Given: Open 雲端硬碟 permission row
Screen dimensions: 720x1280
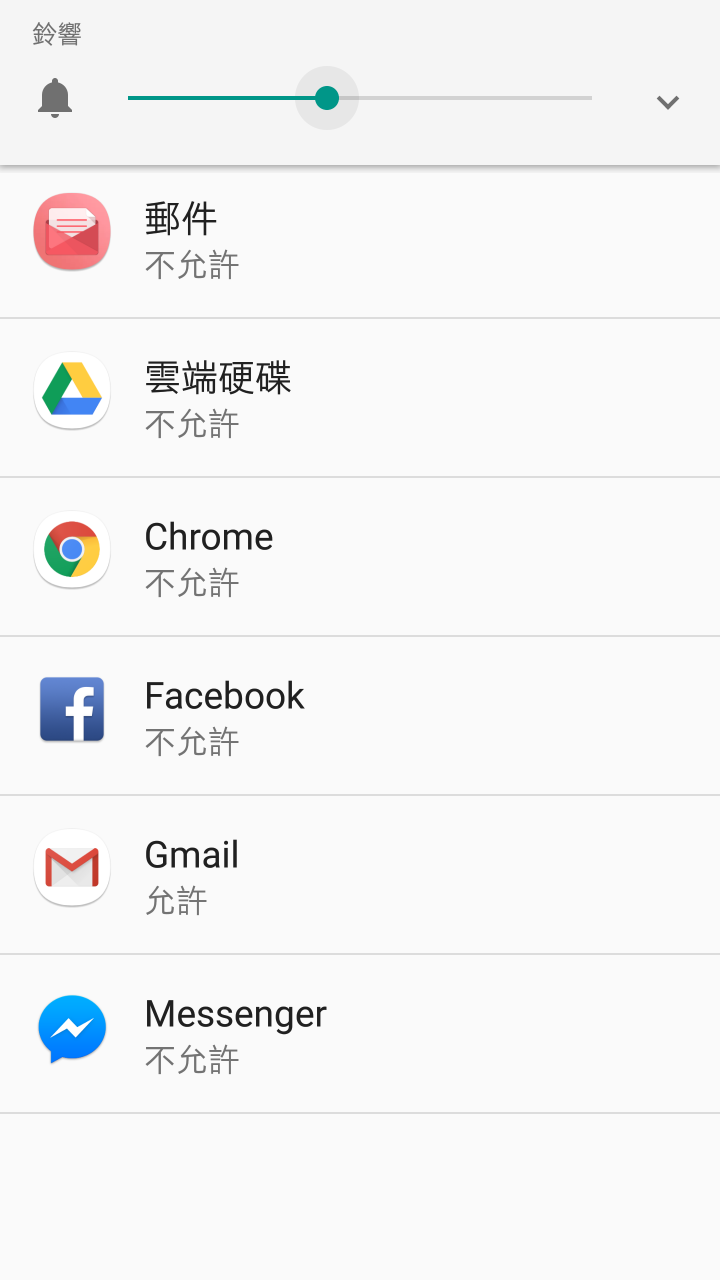Looking at the screenshot, I should [360, 398].
